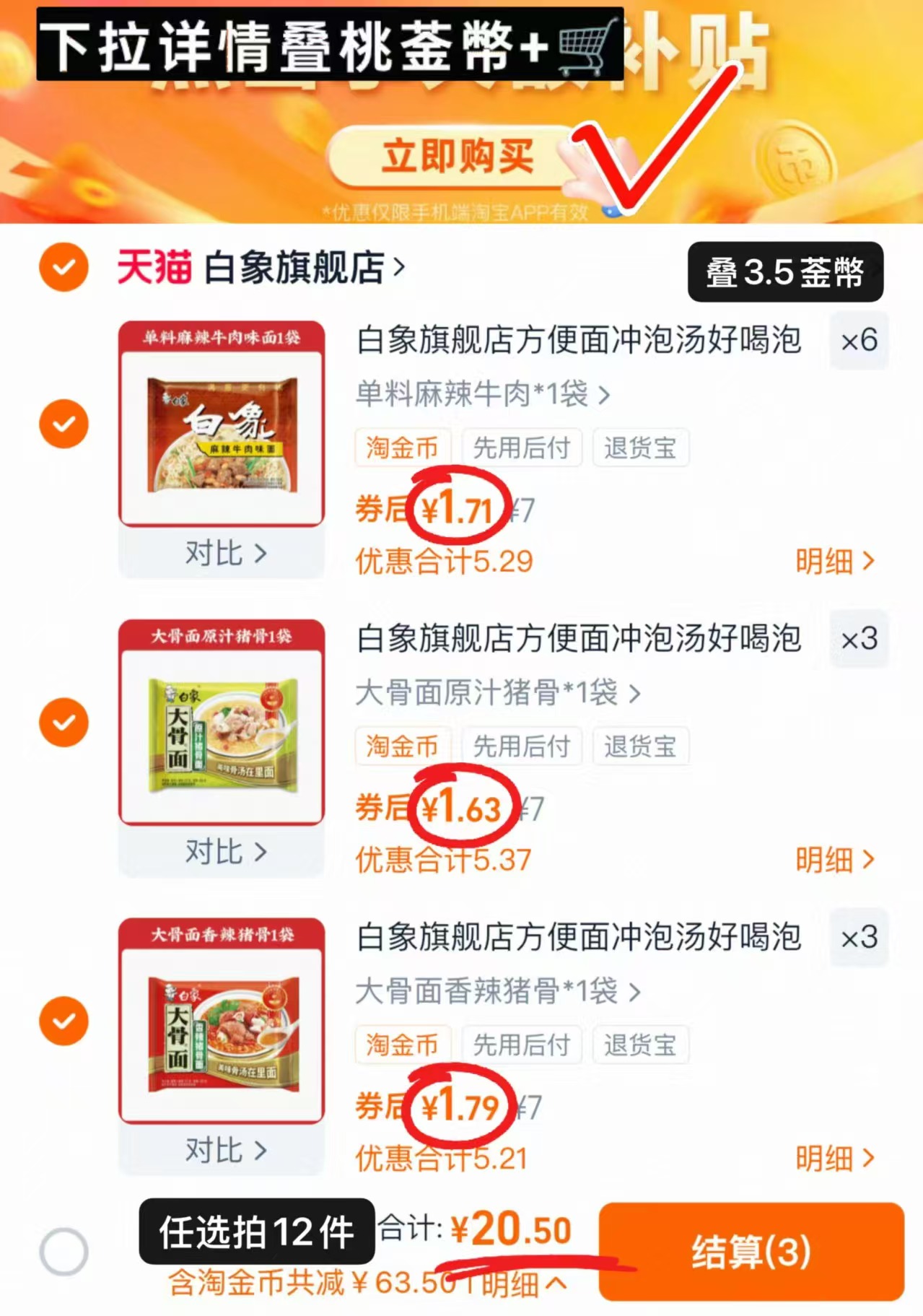The height and width of the screenshot is (1316, 923).
Task: Uncheck the 白象旗舰店 store checkbox
Action: coord(64,266)
